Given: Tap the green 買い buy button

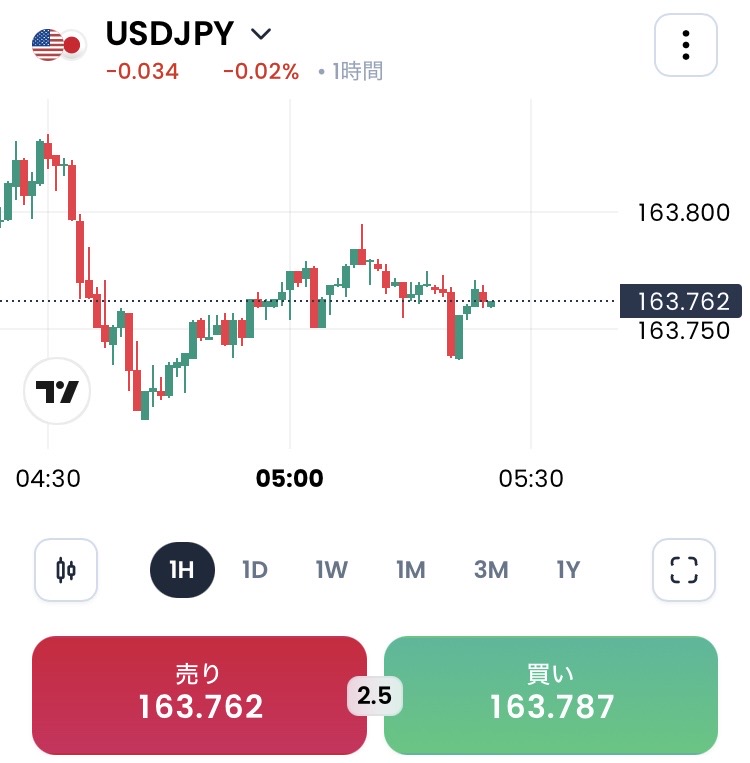Looking at the screenshot, I should tap(551, 695).
